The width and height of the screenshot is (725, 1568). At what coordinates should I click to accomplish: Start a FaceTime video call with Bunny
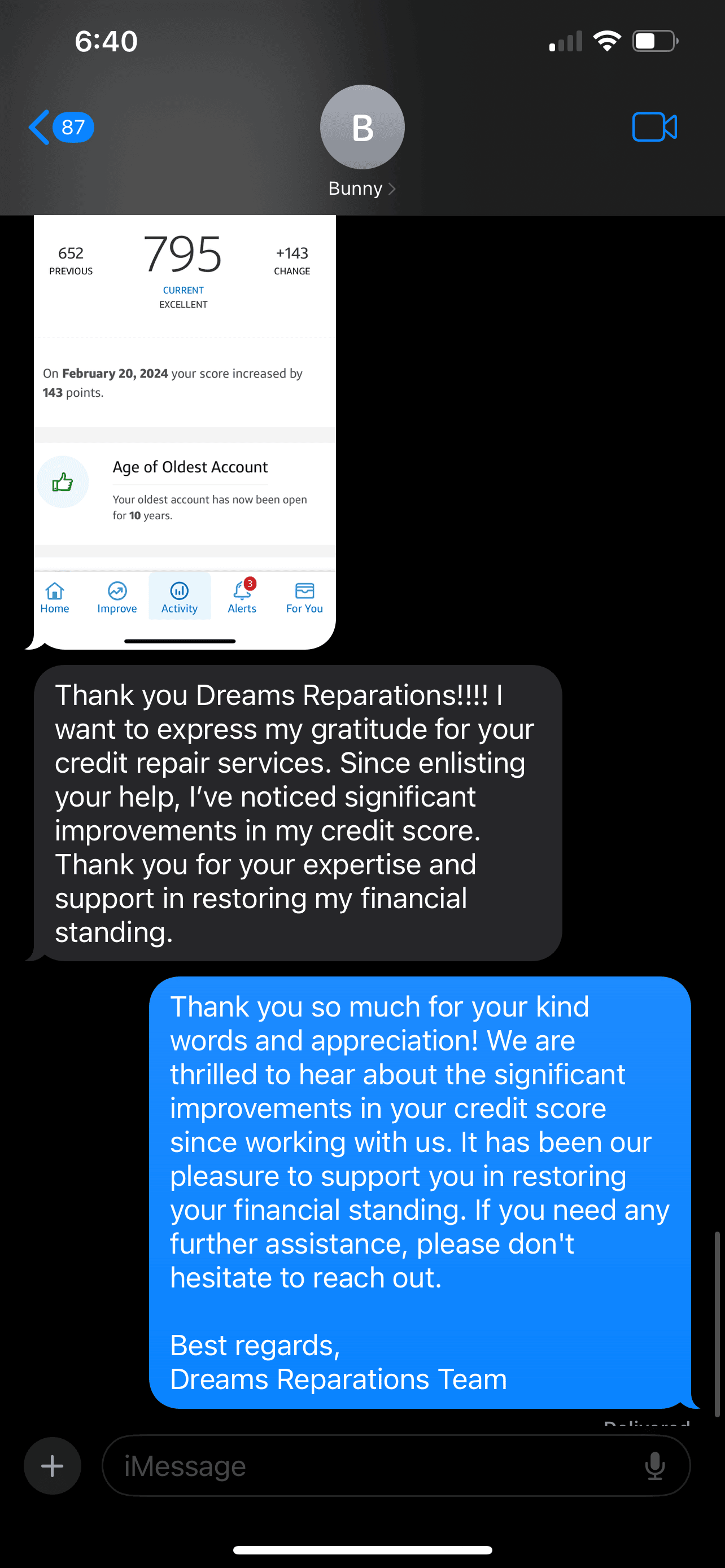[654, 127]
